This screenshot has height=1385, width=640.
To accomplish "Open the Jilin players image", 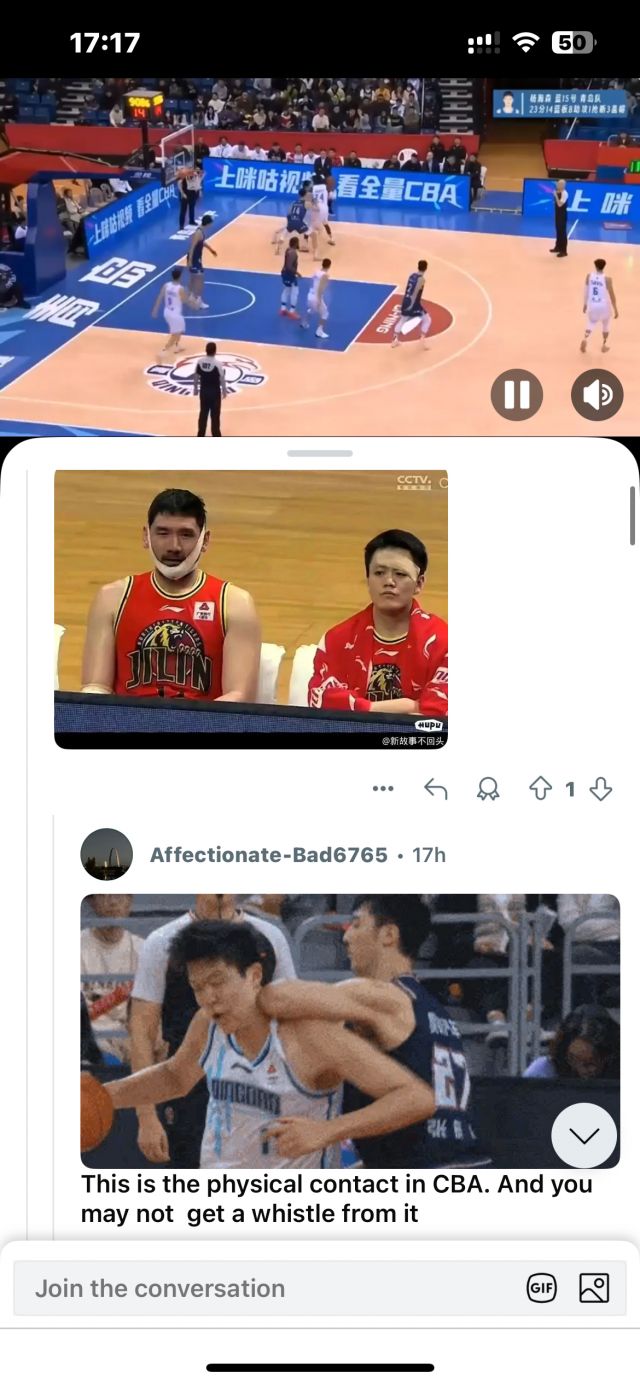I will pos(250,609).
